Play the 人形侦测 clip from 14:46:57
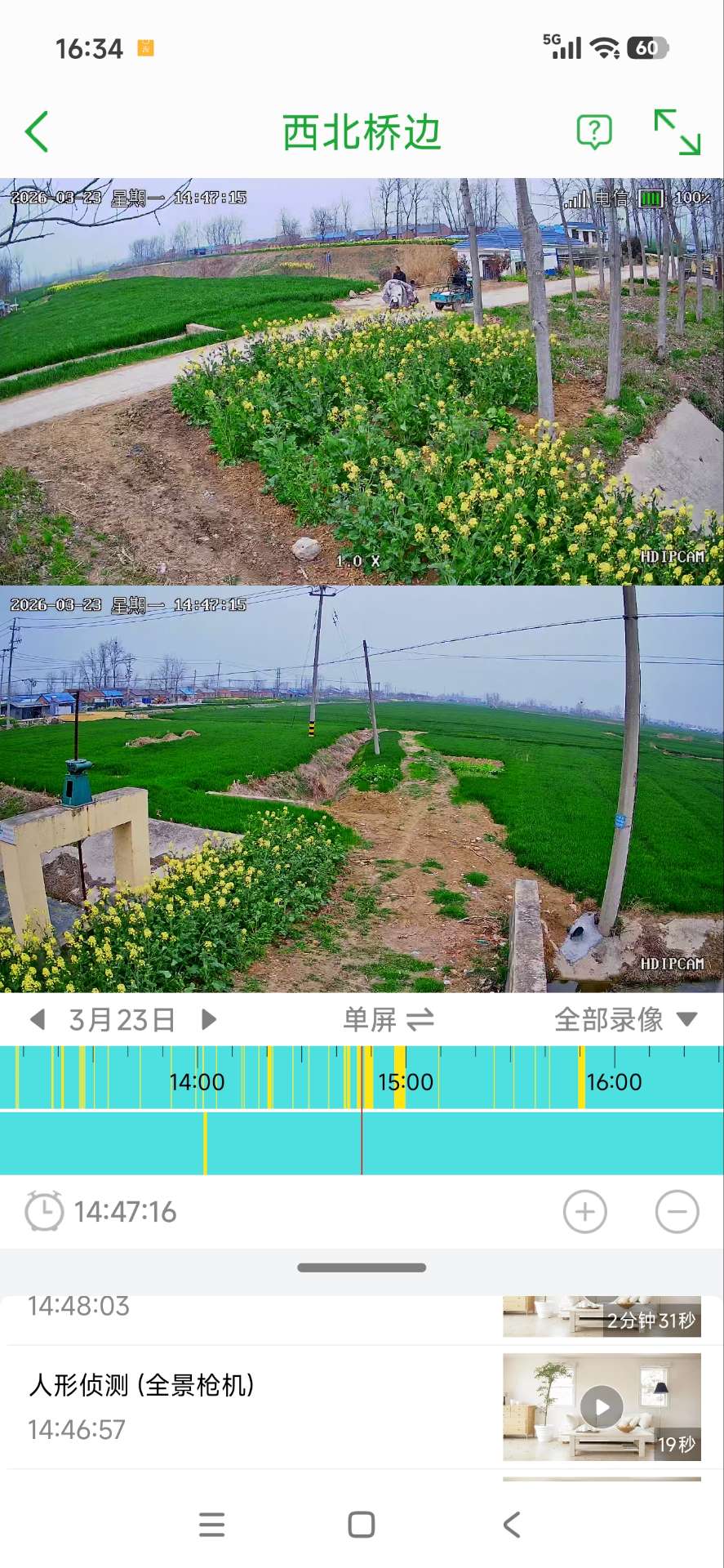Image resolution: width=724 pixels, height=1568 pixels. [602, 1407]
